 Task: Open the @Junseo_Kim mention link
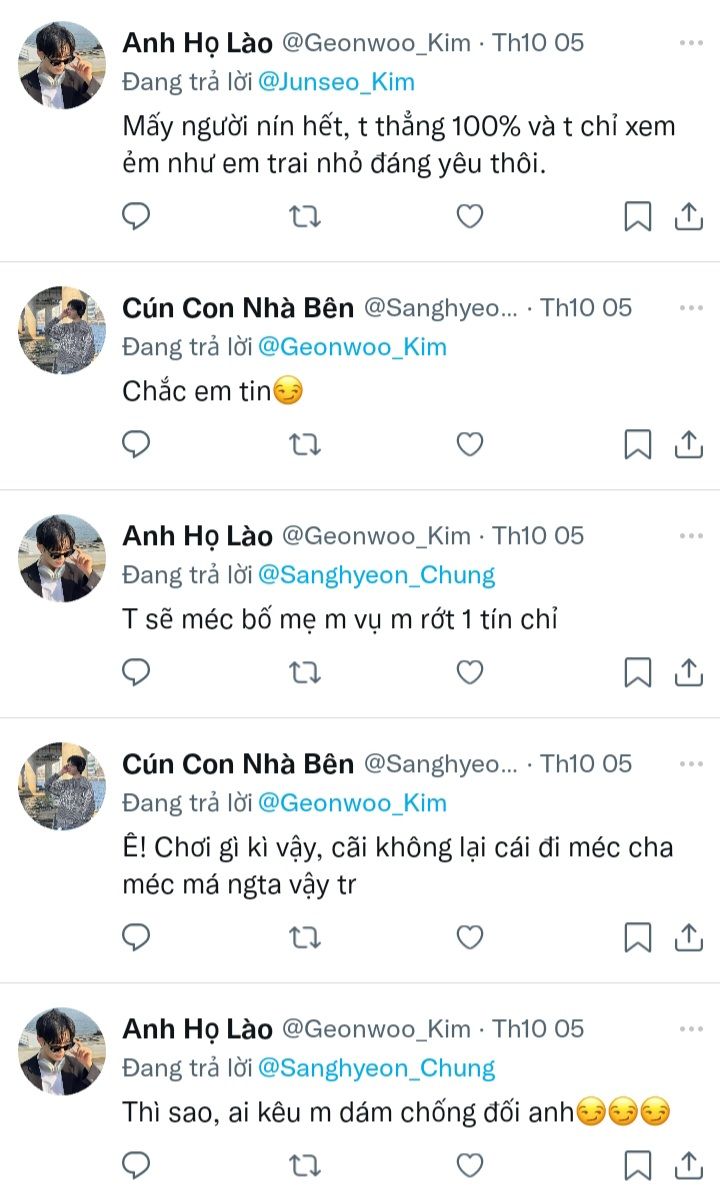336,82
